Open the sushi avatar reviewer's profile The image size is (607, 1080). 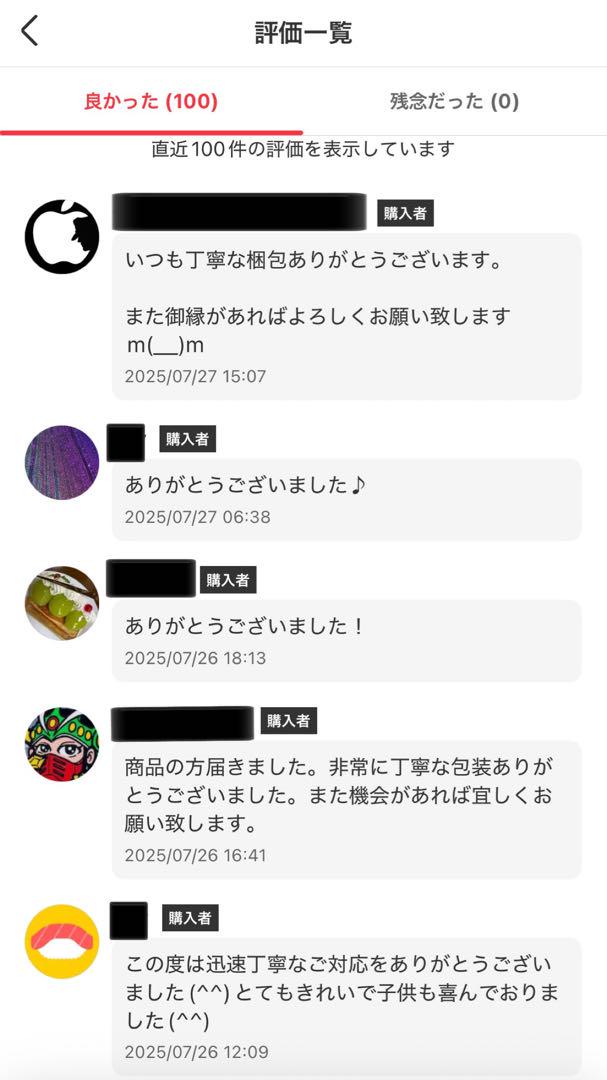[62, 942]
